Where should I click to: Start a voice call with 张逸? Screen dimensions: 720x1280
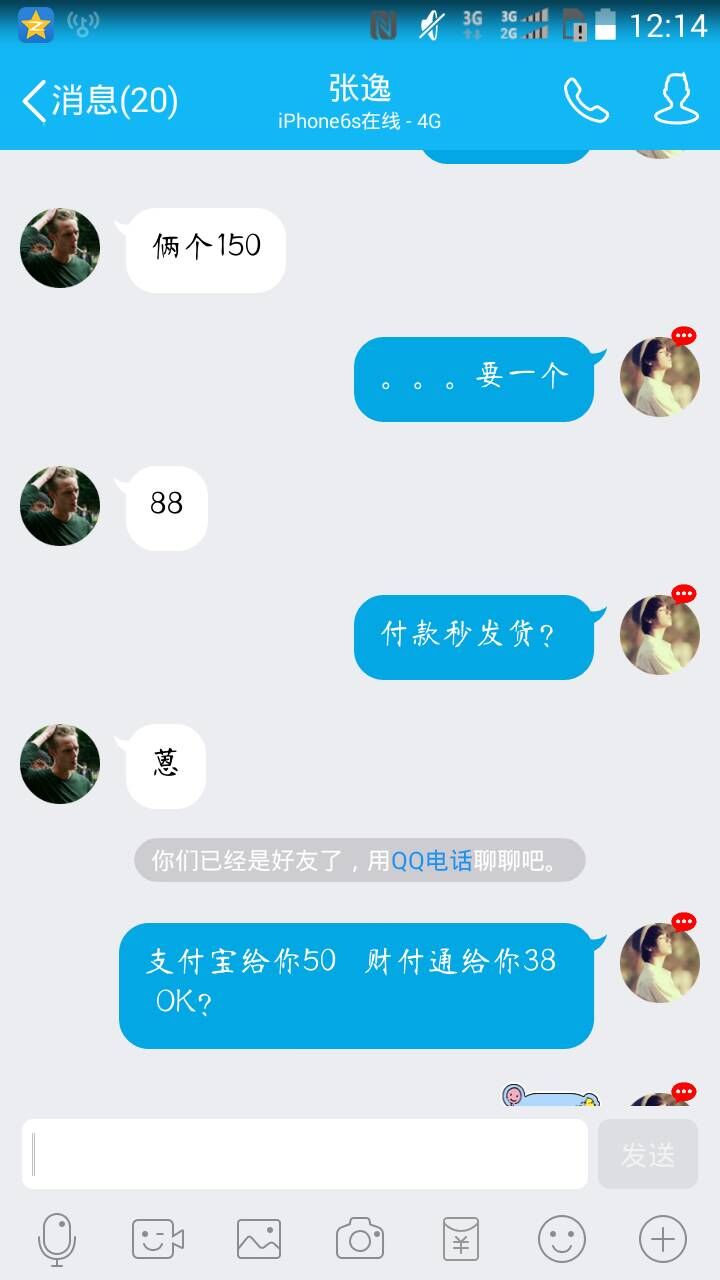(586, 101)
